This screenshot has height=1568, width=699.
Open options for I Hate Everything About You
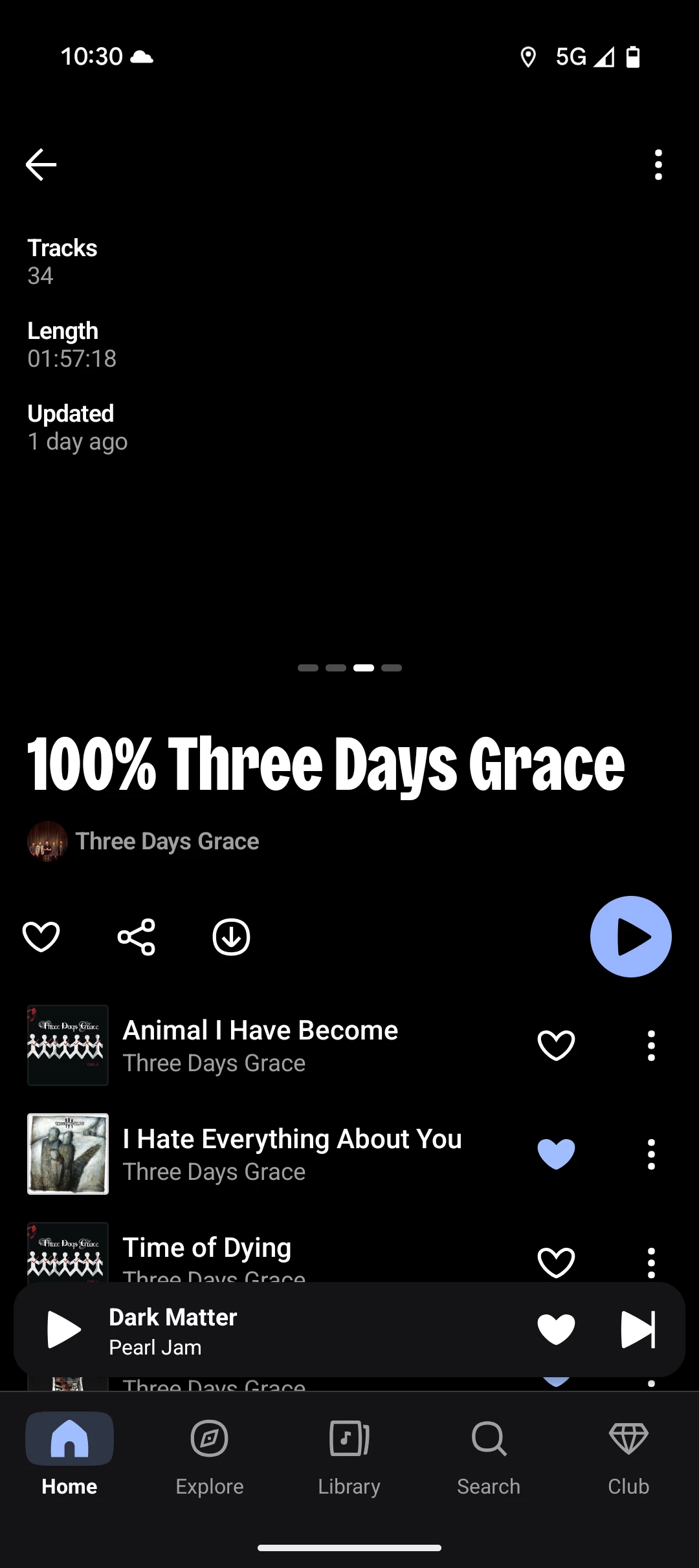[x=651, y=1154]
